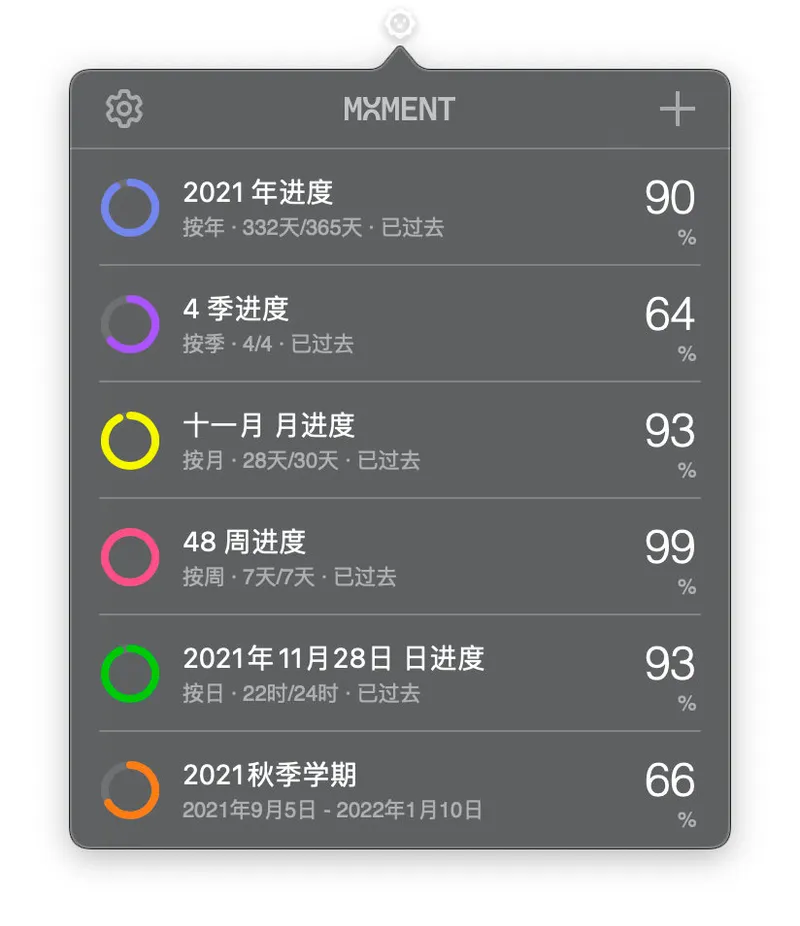Add a new progress item
Image resolution: width=800 pixels, height=926 pixels.
pyautogui.click(x=677, y=109)
